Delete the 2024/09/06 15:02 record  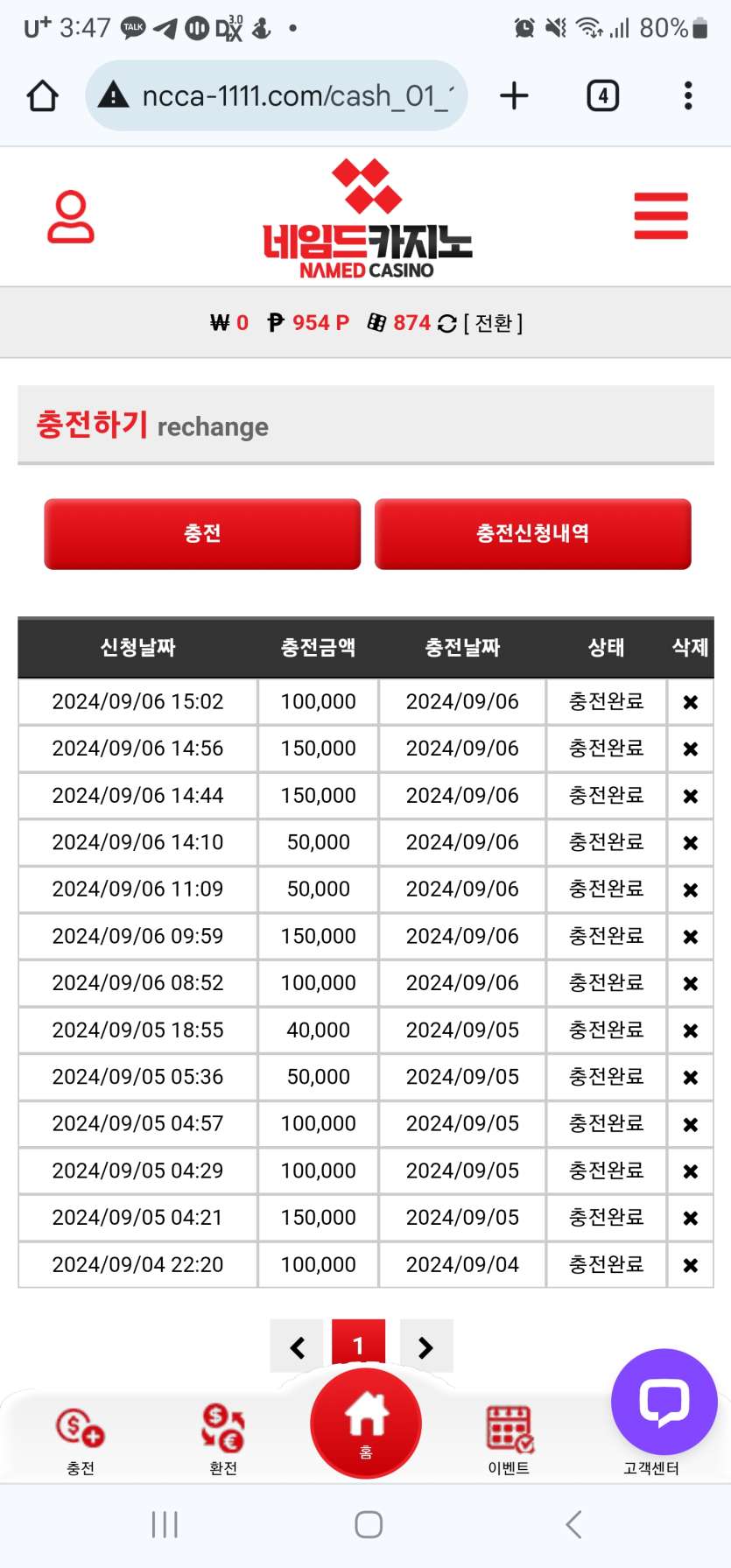click(690, 702)
